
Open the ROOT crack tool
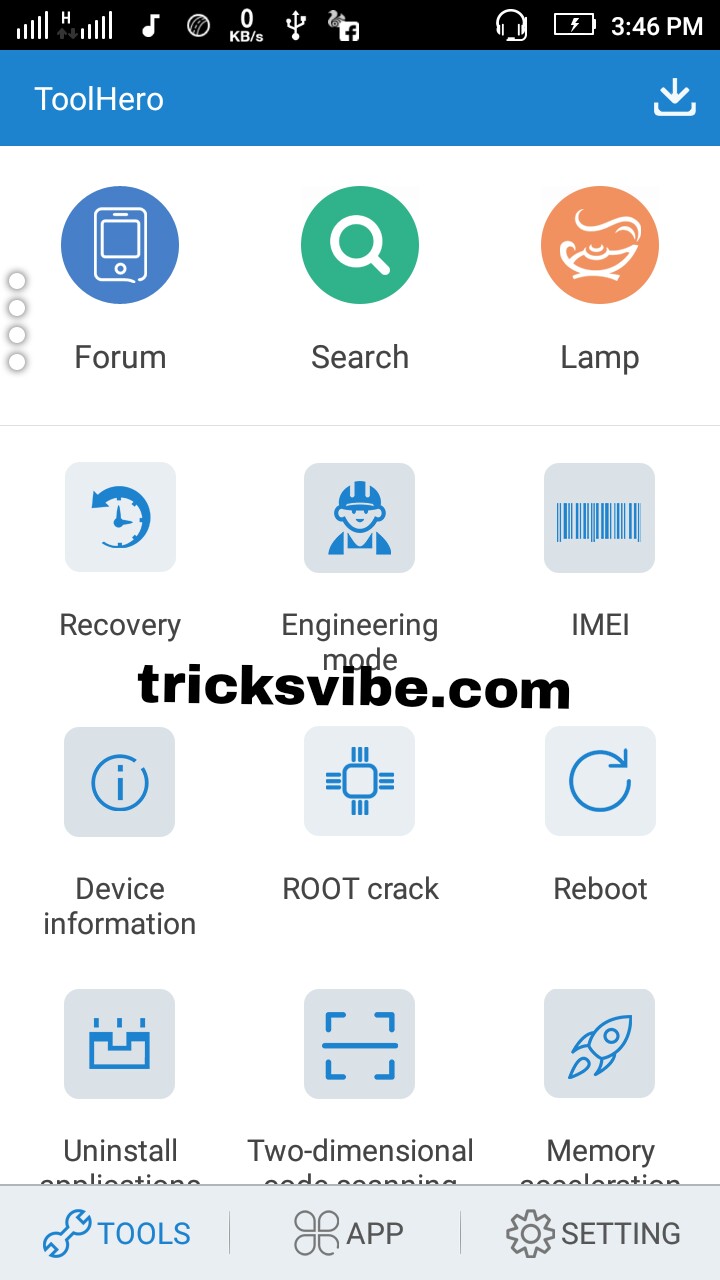click(360, 782)
